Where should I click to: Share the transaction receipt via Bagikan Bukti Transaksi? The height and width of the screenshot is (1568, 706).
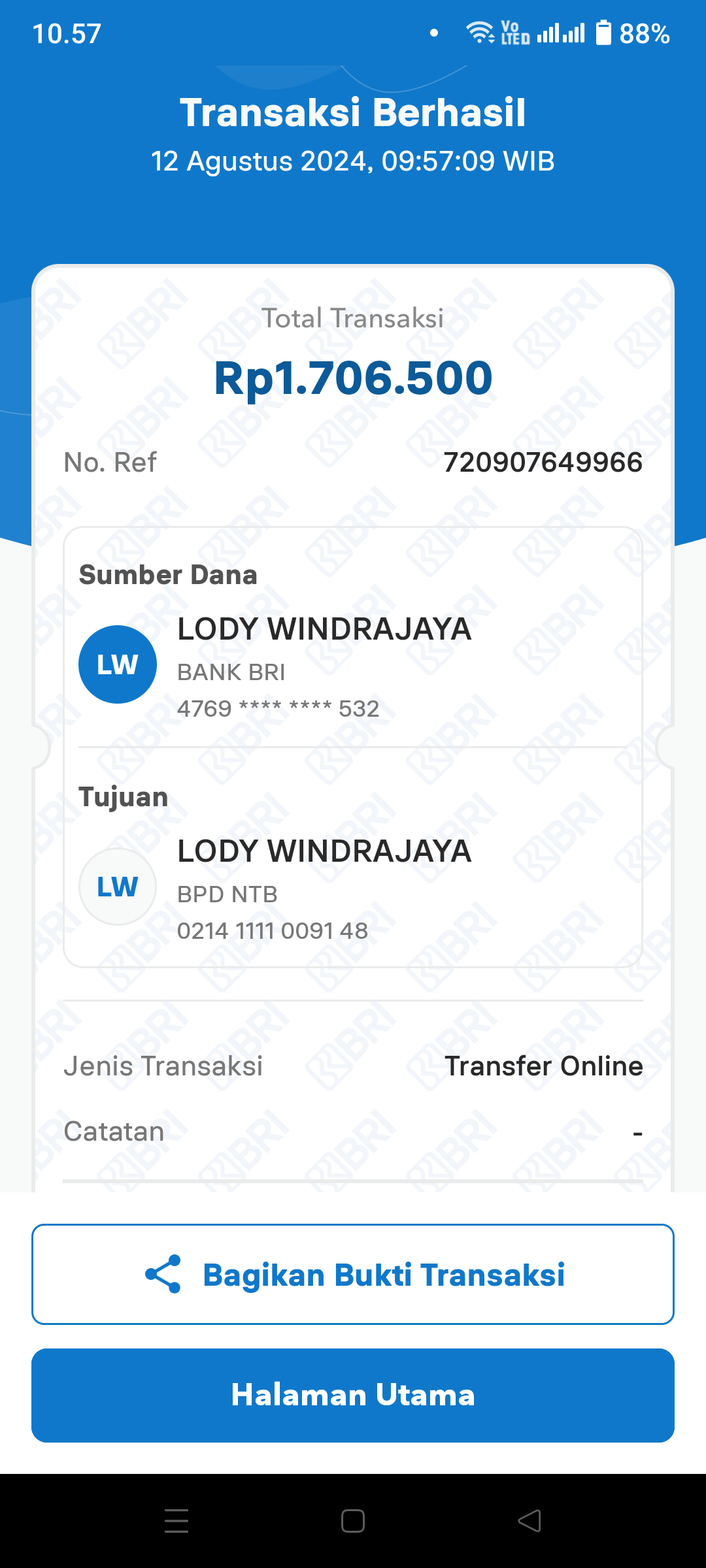coord(353,1275)
